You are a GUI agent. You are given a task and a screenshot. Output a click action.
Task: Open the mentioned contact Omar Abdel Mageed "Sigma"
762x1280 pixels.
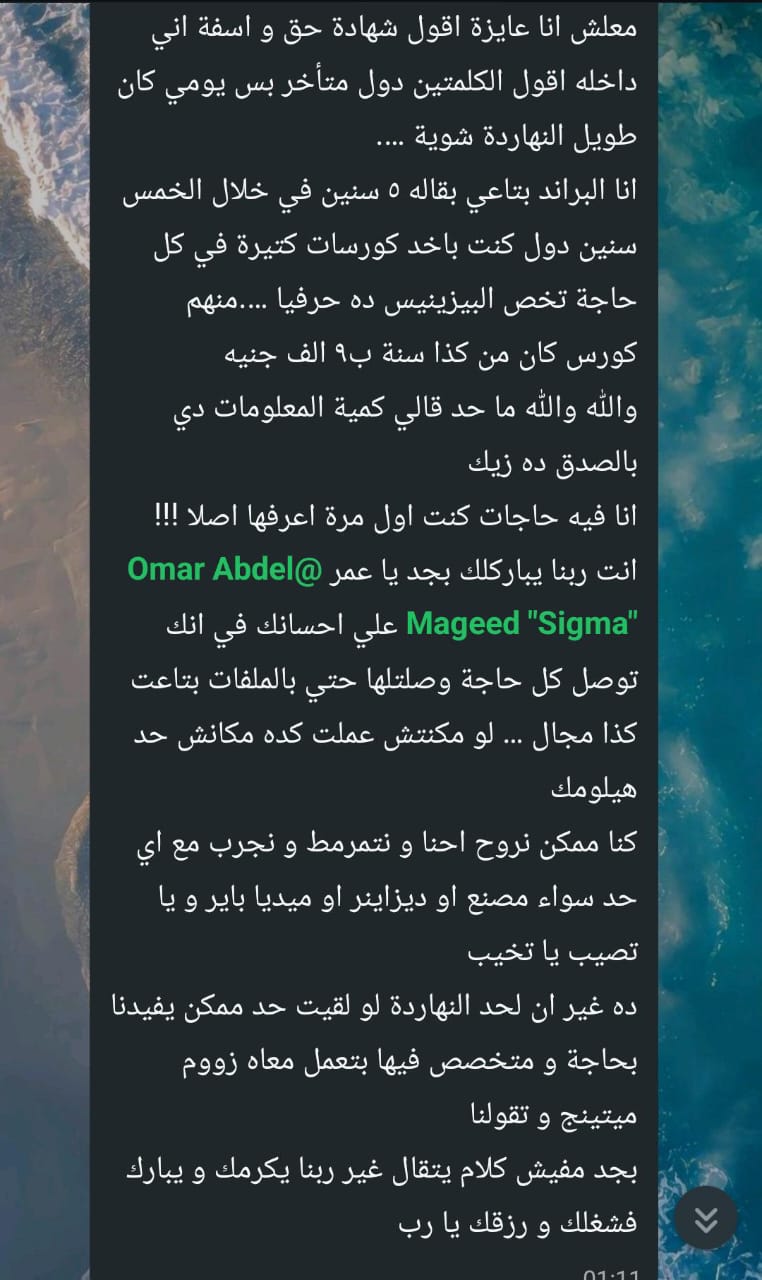[226, 569]
